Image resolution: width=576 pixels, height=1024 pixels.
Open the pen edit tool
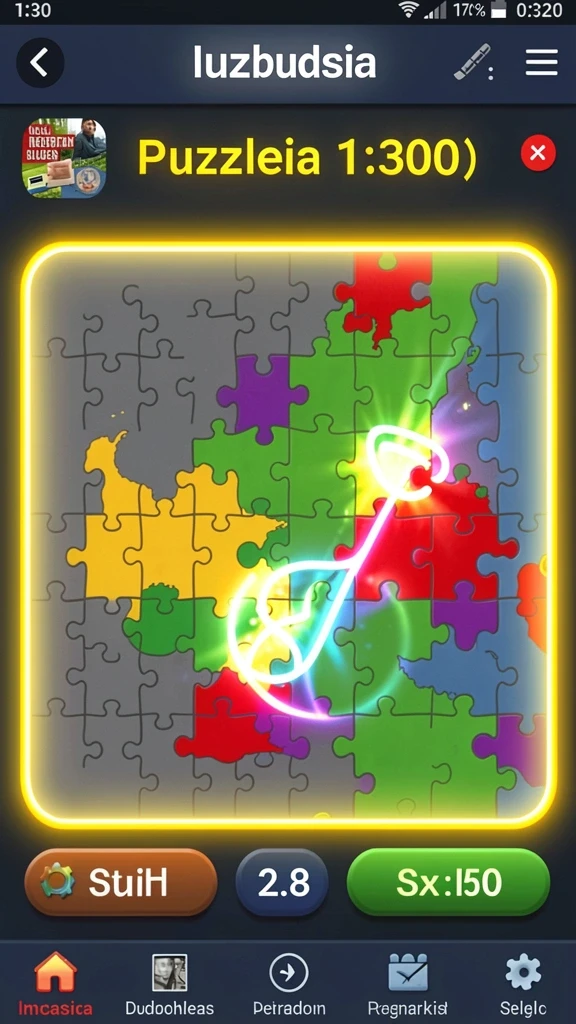473,62
